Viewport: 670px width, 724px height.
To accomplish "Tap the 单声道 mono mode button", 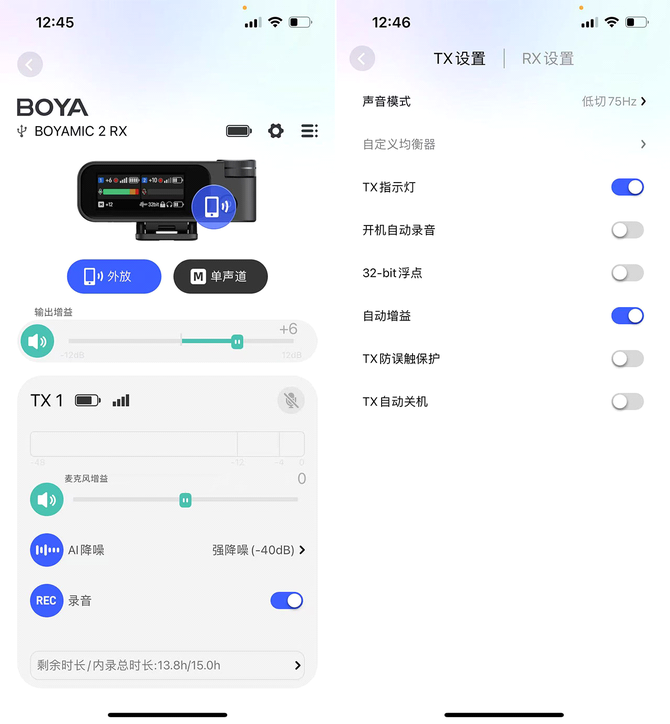I will [x=220, y=276].
